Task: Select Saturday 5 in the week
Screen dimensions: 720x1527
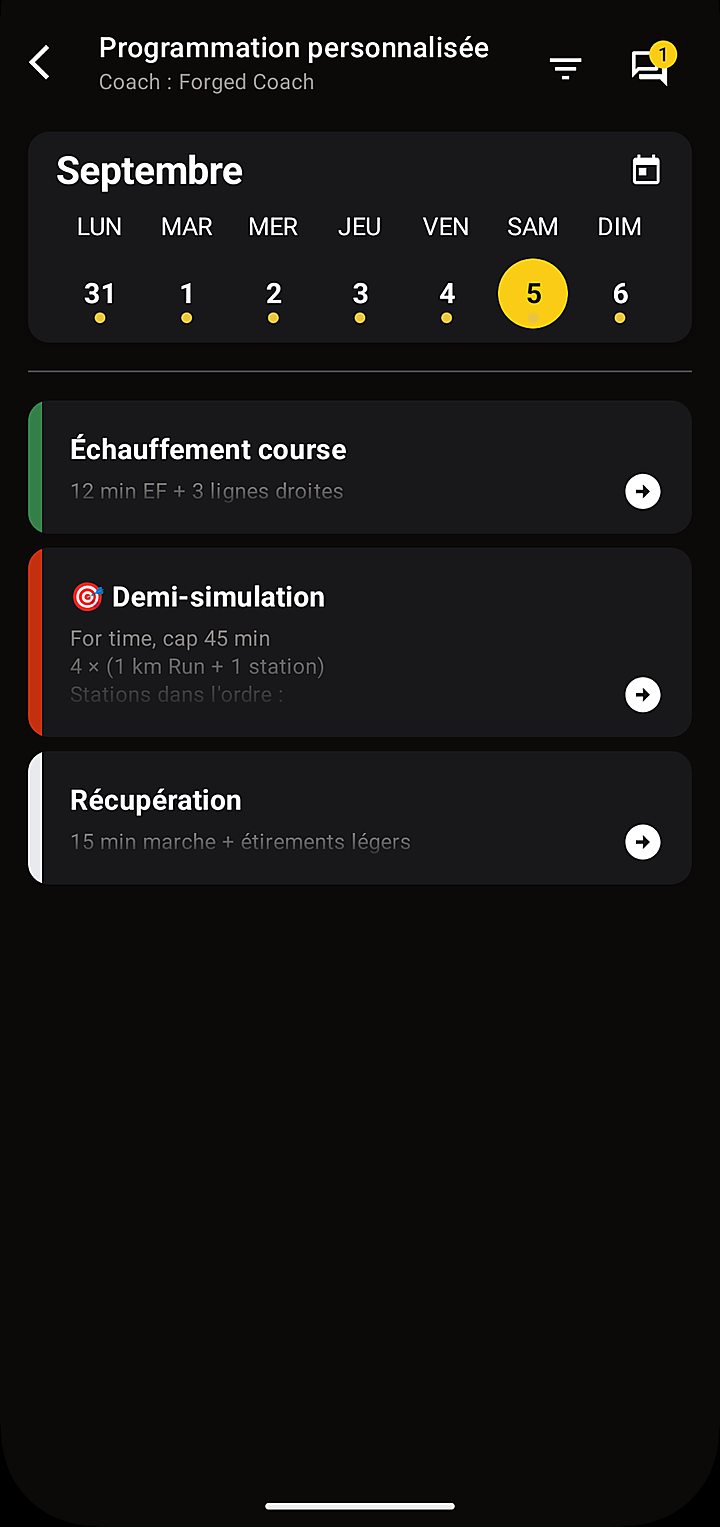Action: point(533,294)
